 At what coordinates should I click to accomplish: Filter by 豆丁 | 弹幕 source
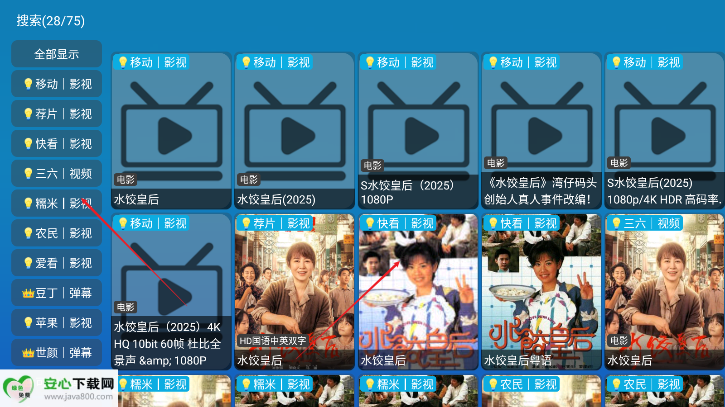[56, 293]
